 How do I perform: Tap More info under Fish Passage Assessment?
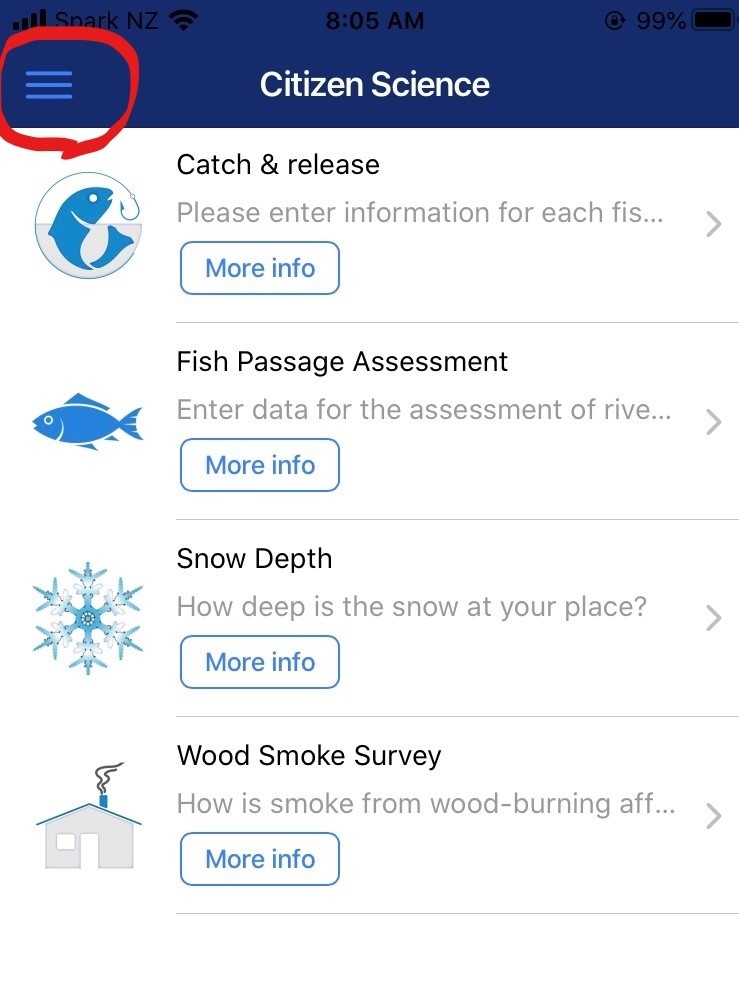pyautogui.click(x=260, y=466)
